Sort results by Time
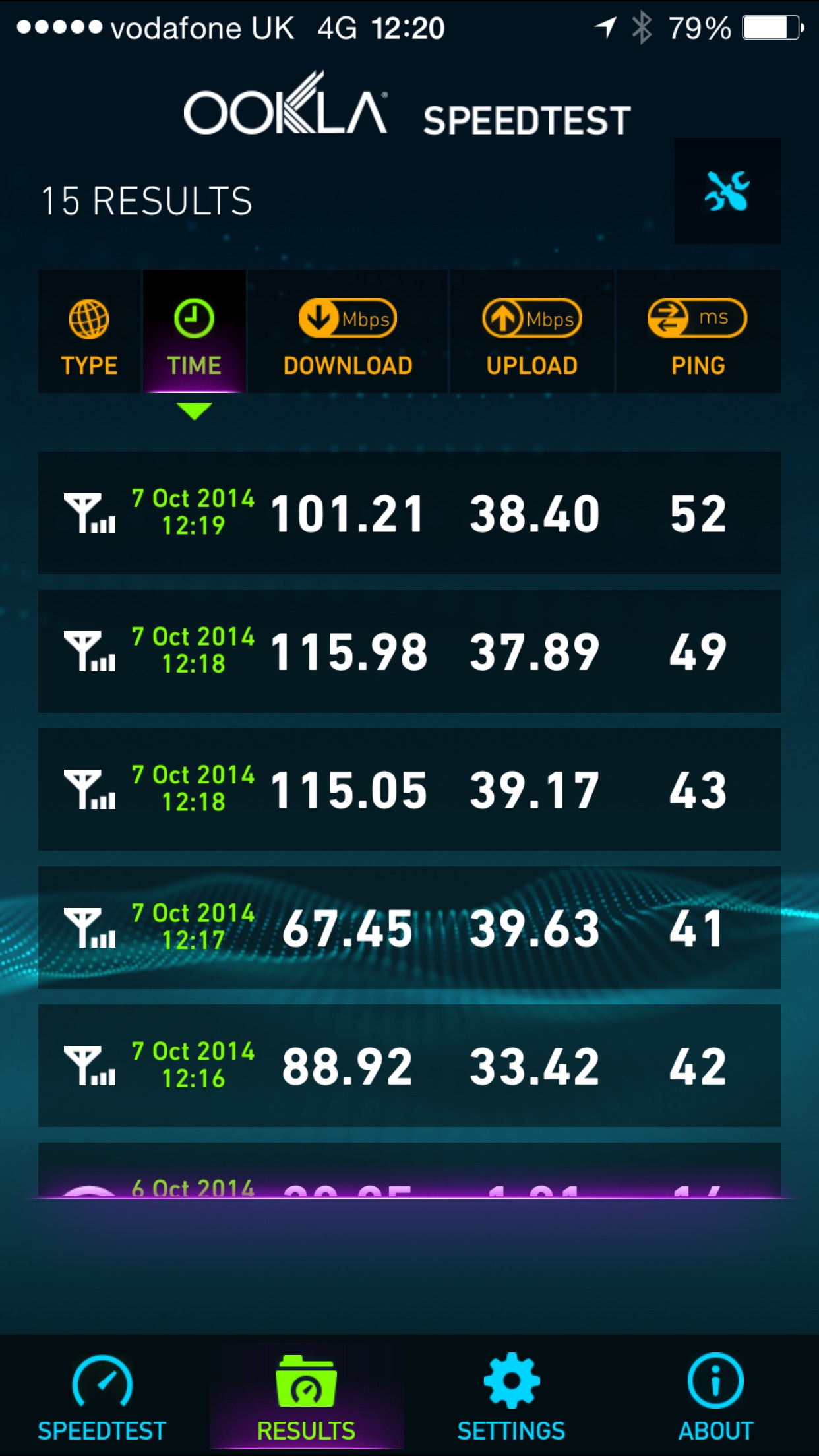Screen dimensions: 819x1456 point(194,332)
